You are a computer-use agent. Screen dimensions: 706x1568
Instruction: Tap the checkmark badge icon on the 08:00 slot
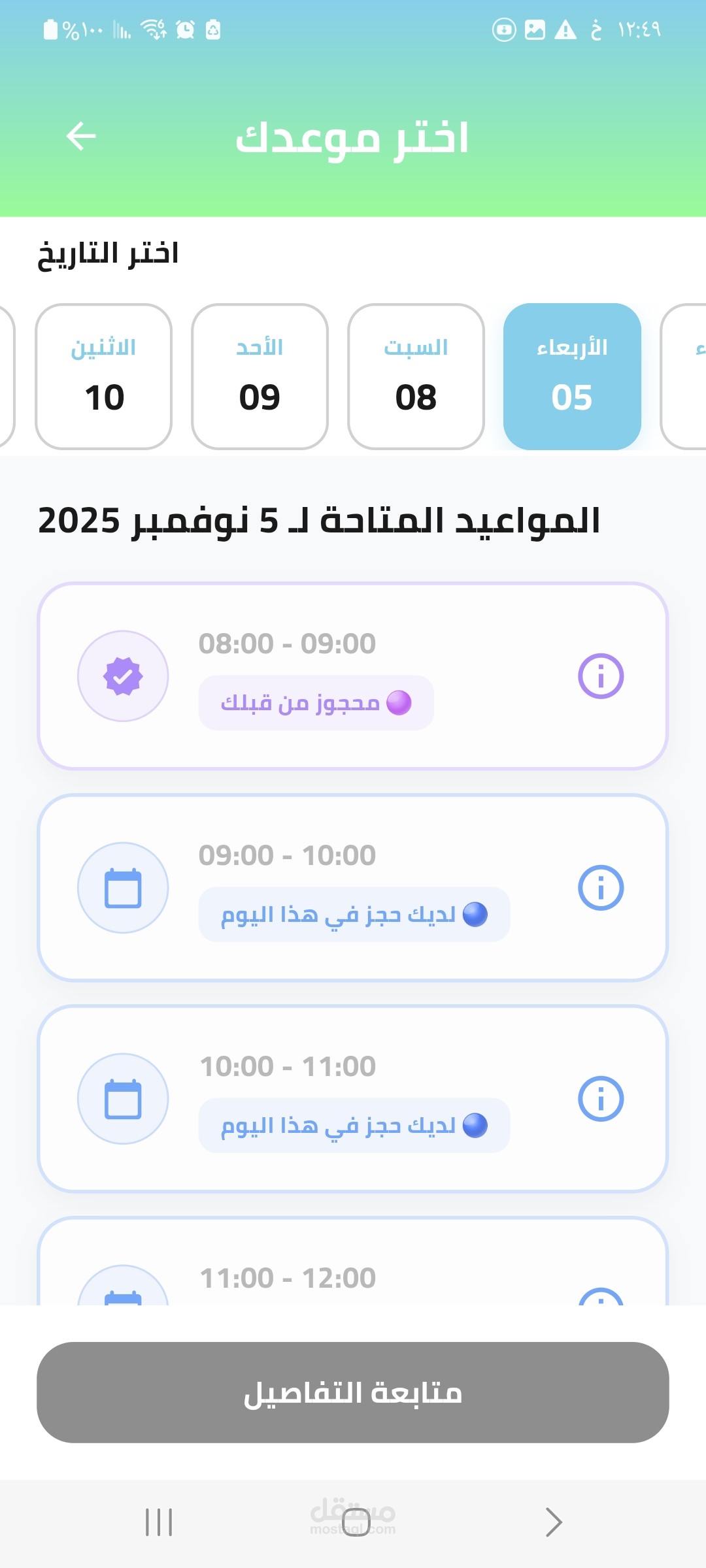123,676
